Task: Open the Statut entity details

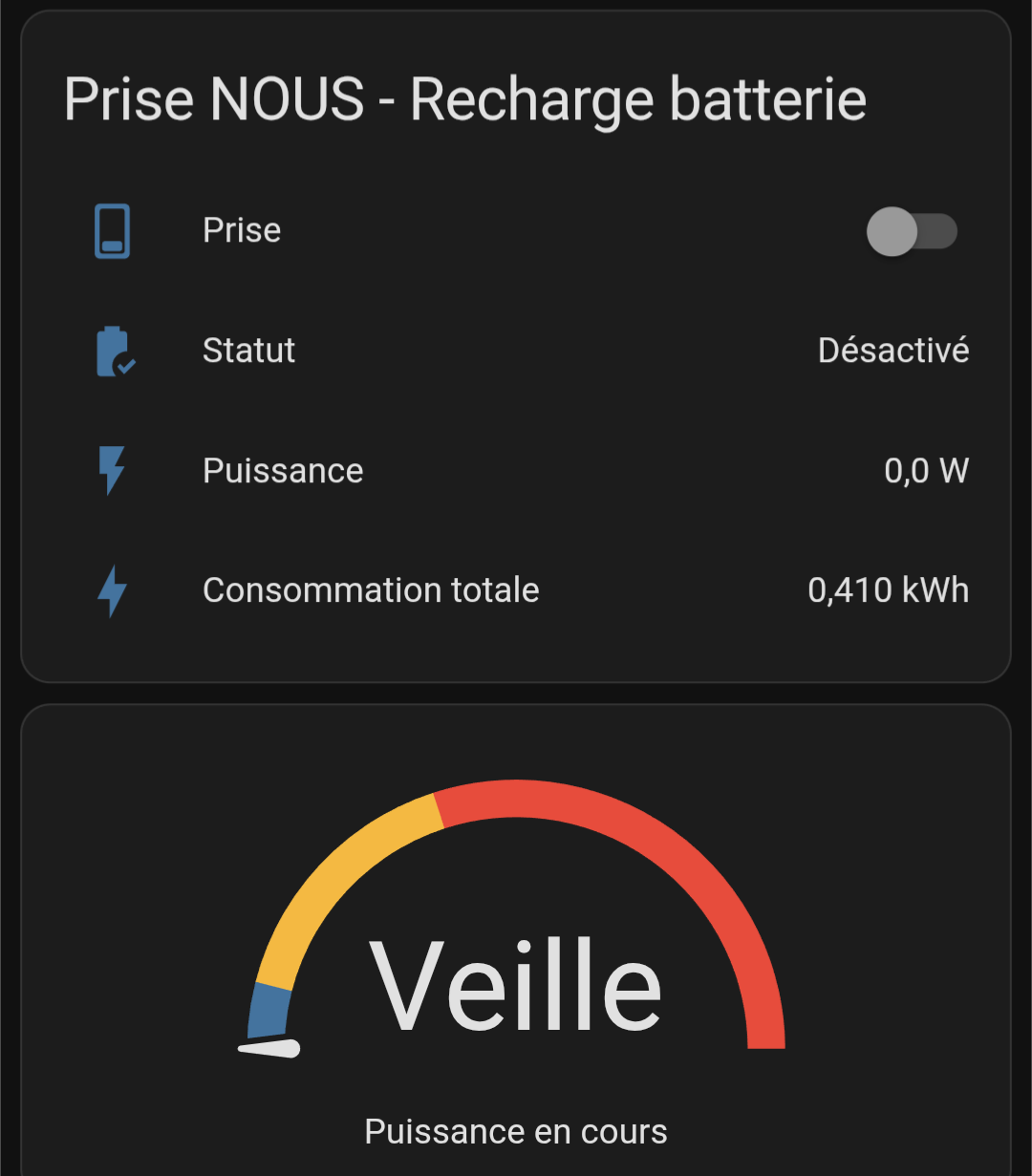Action: click(x=248, y=351)
